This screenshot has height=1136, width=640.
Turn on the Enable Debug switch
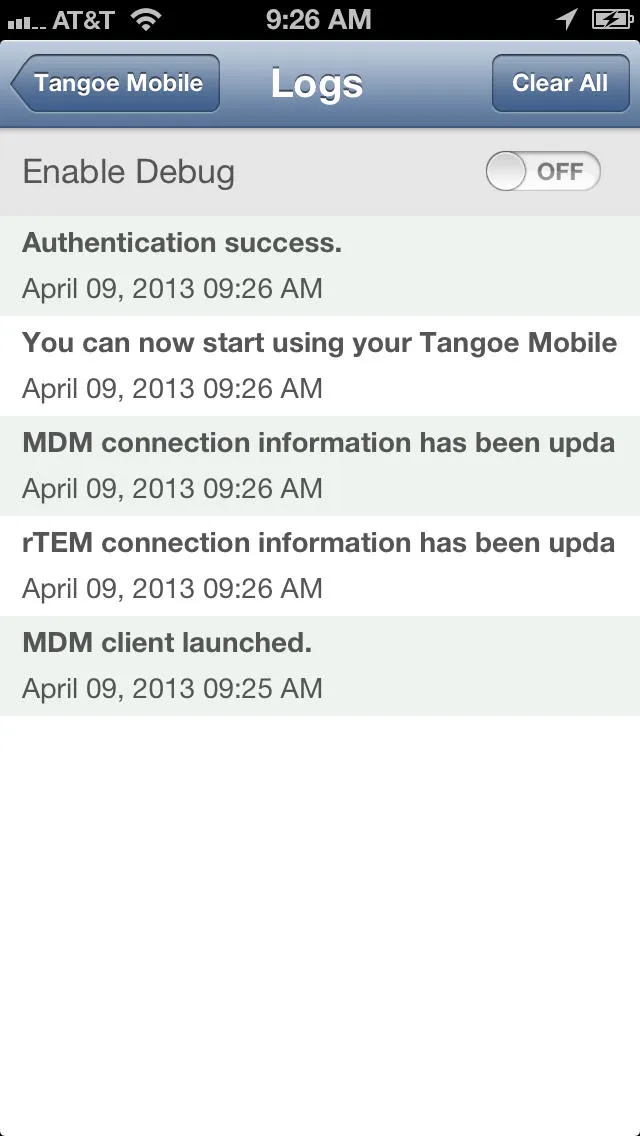[543, 172]
